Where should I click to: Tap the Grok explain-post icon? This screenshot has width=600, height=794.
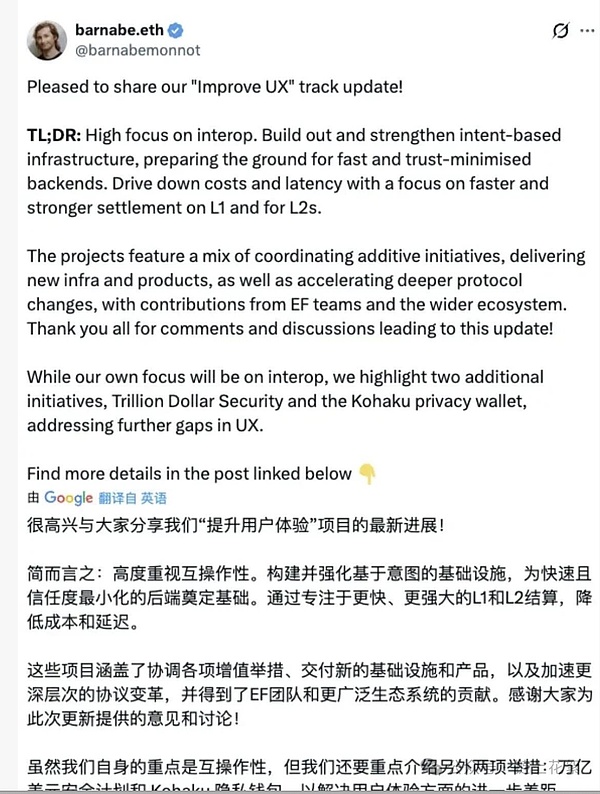click(x=561, y=31)
